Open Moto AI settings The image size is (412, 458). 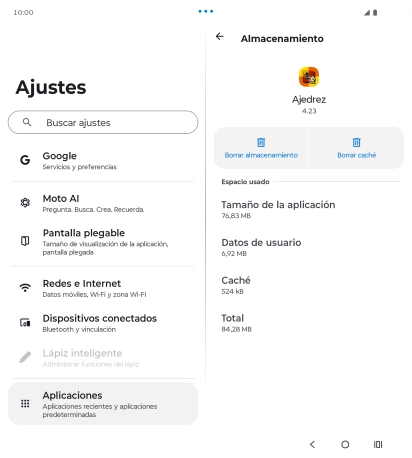tap(103, 203)
